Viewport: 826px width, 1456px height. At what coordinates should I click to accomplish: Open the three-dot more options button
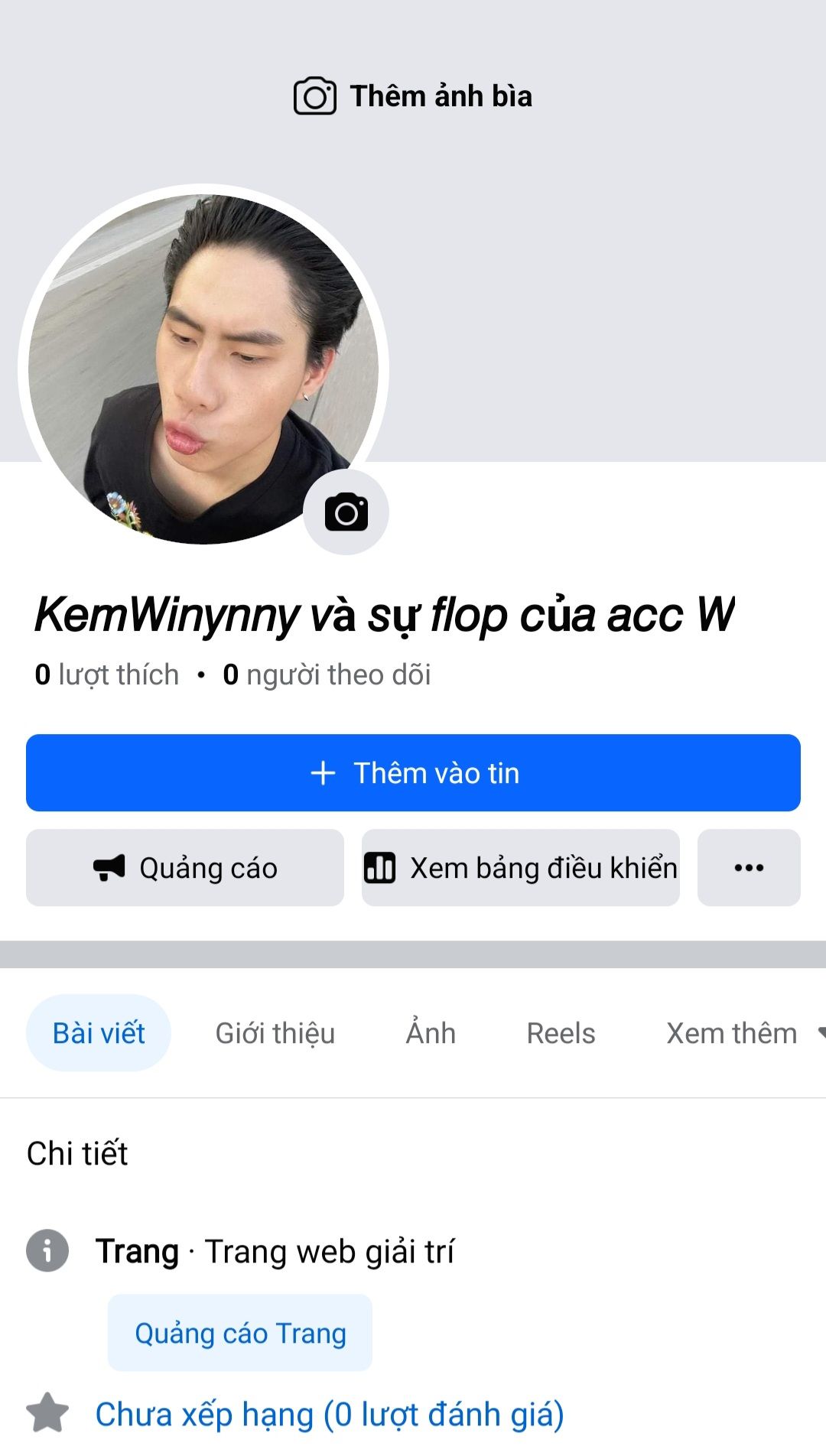[x=749, y=868]
